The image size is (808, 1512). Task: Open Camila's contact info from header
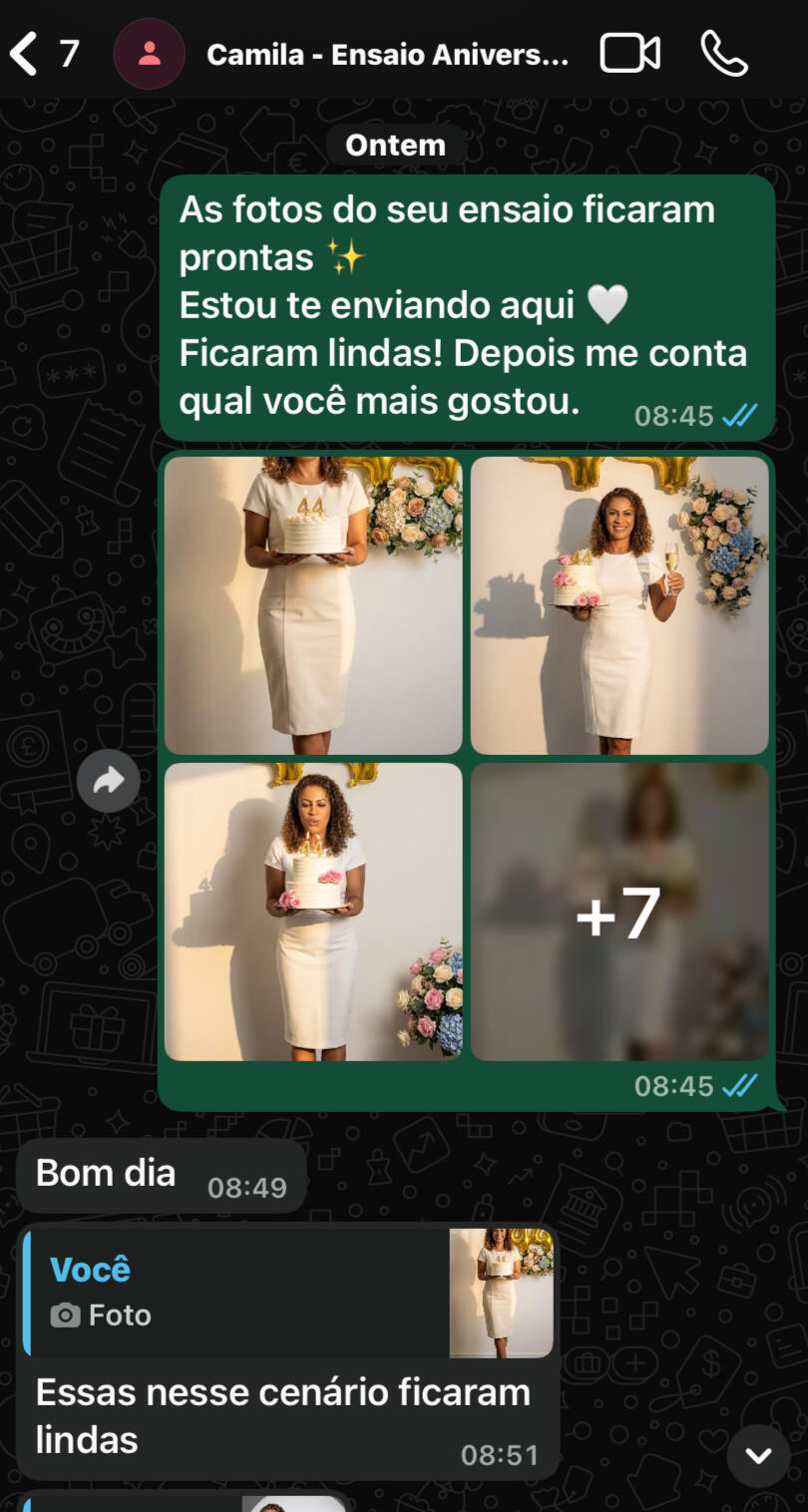click(x=387, y=54)
